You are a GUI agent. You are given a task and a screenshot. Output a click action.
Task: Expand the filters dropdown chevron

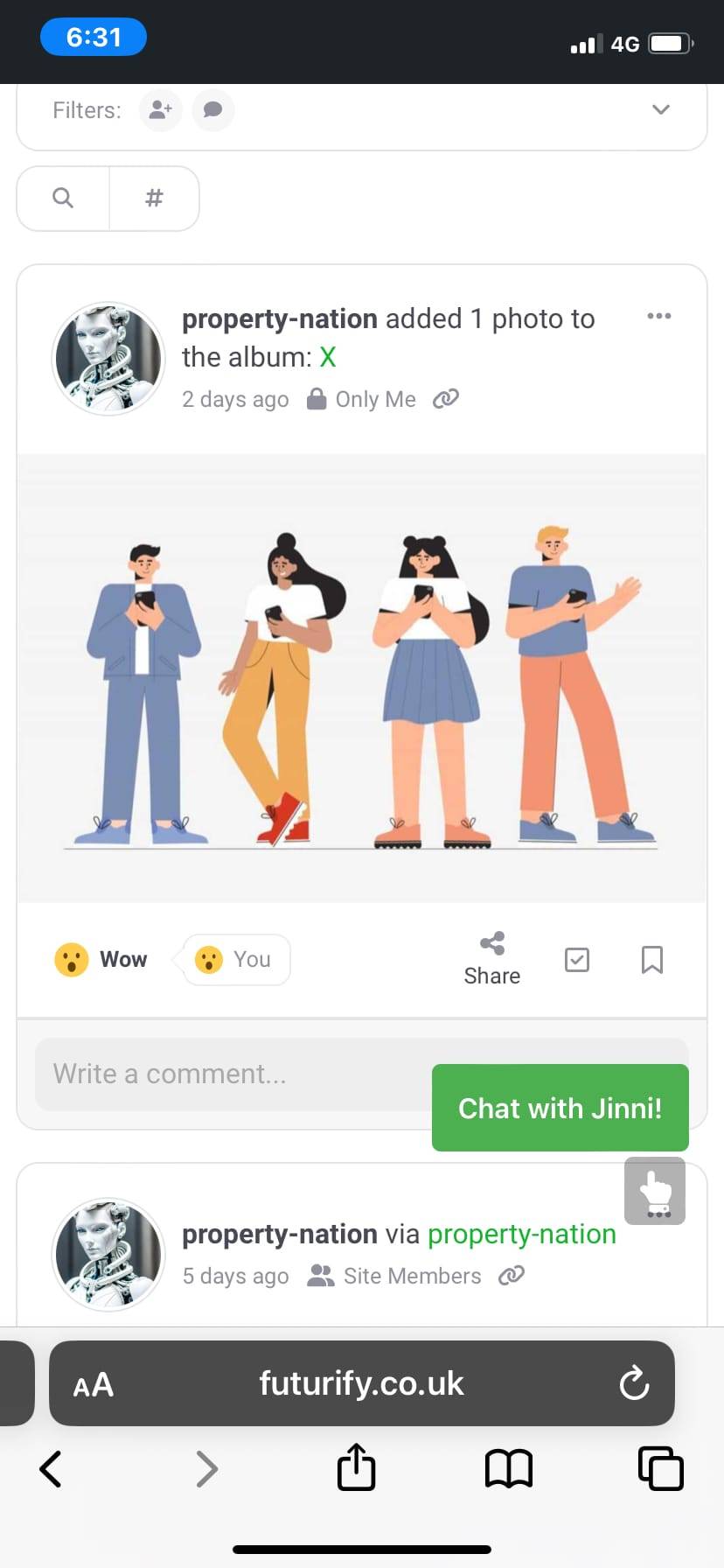(x=661, y=109)
